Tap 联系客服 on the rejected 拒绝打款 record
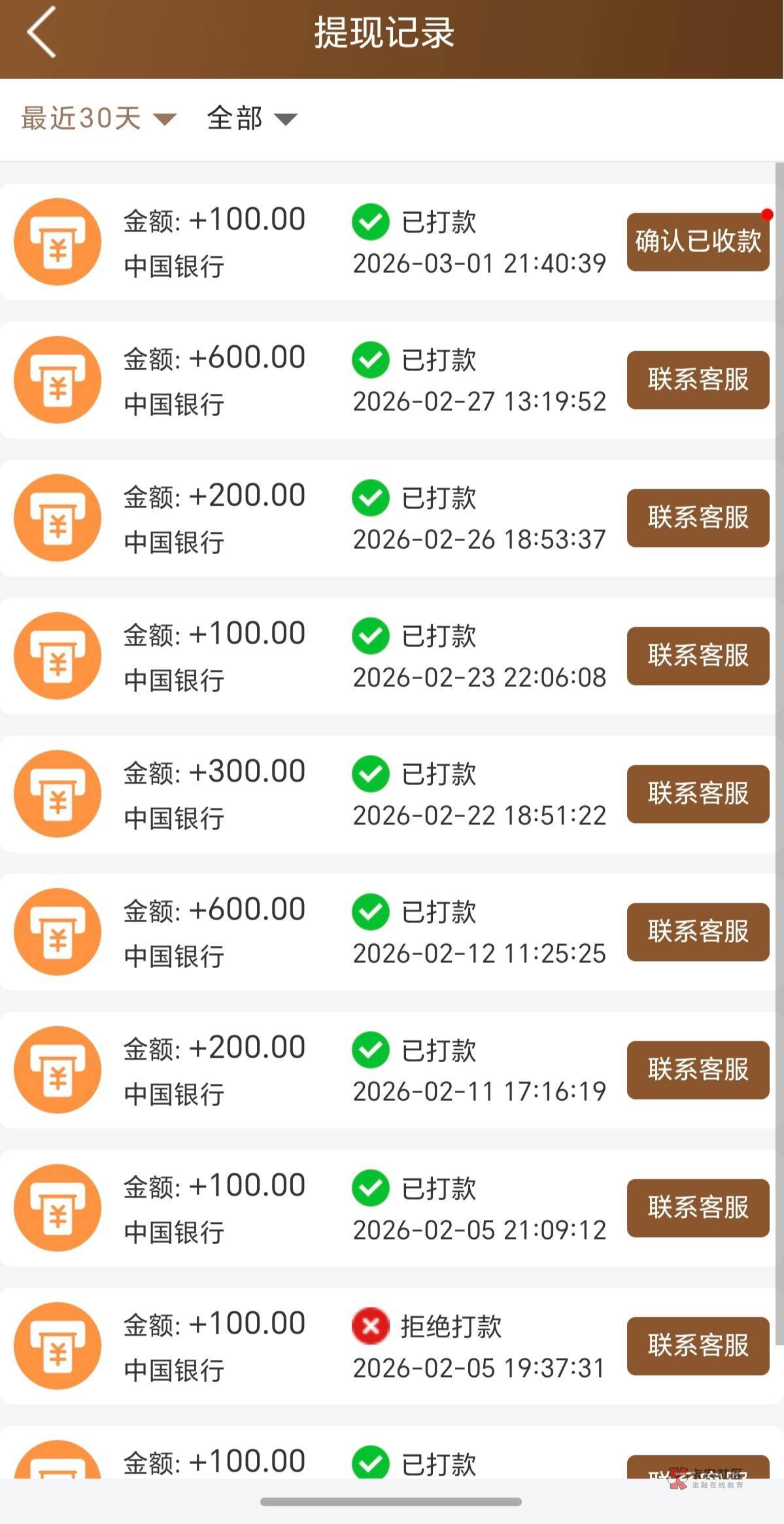The image size is (784, 1524). pos(698,1345)
